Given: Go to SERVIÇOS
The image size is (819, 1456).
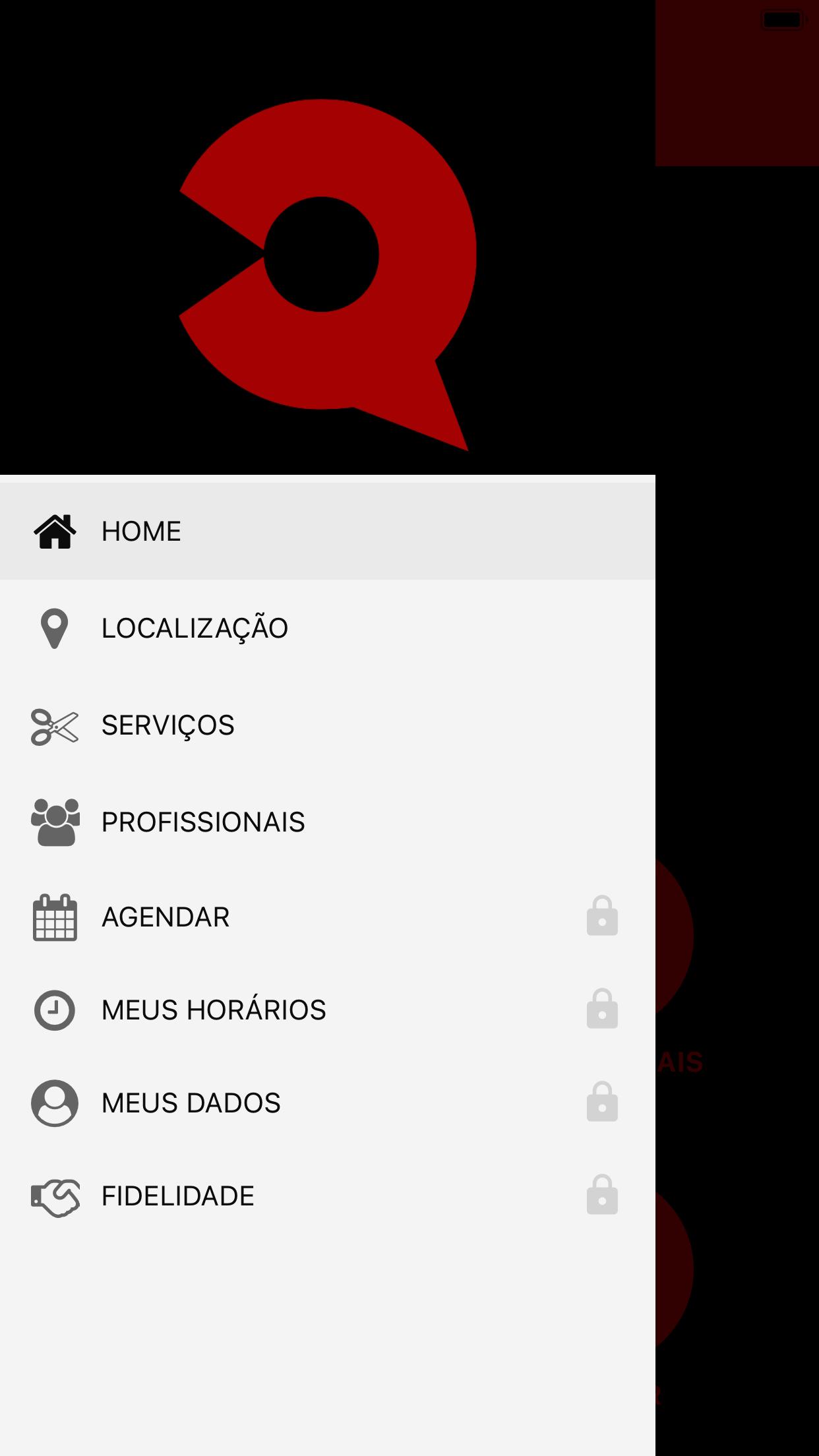Looking at the screenshot, I should [328, 725].
